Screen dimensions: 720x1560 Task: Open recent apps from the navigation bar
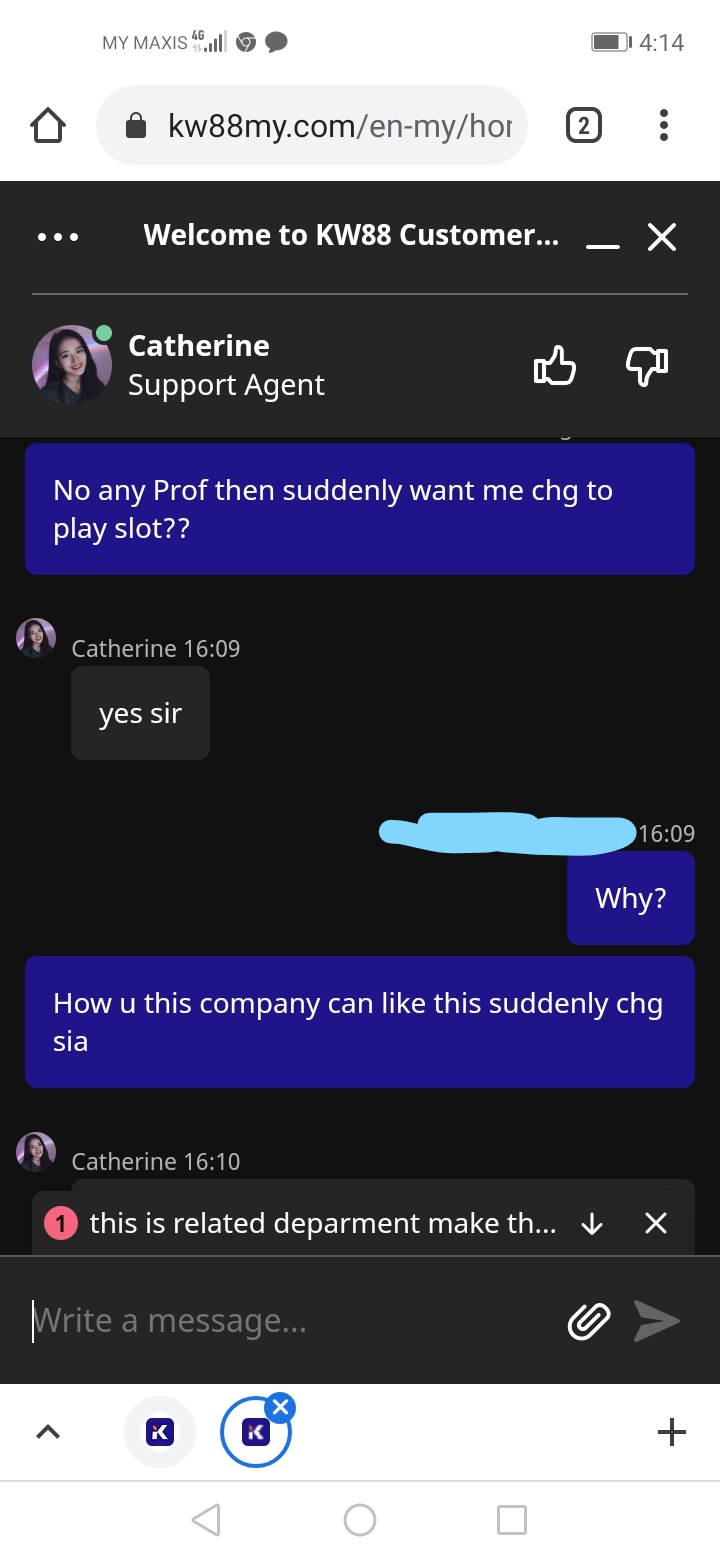pos(512,1520)
